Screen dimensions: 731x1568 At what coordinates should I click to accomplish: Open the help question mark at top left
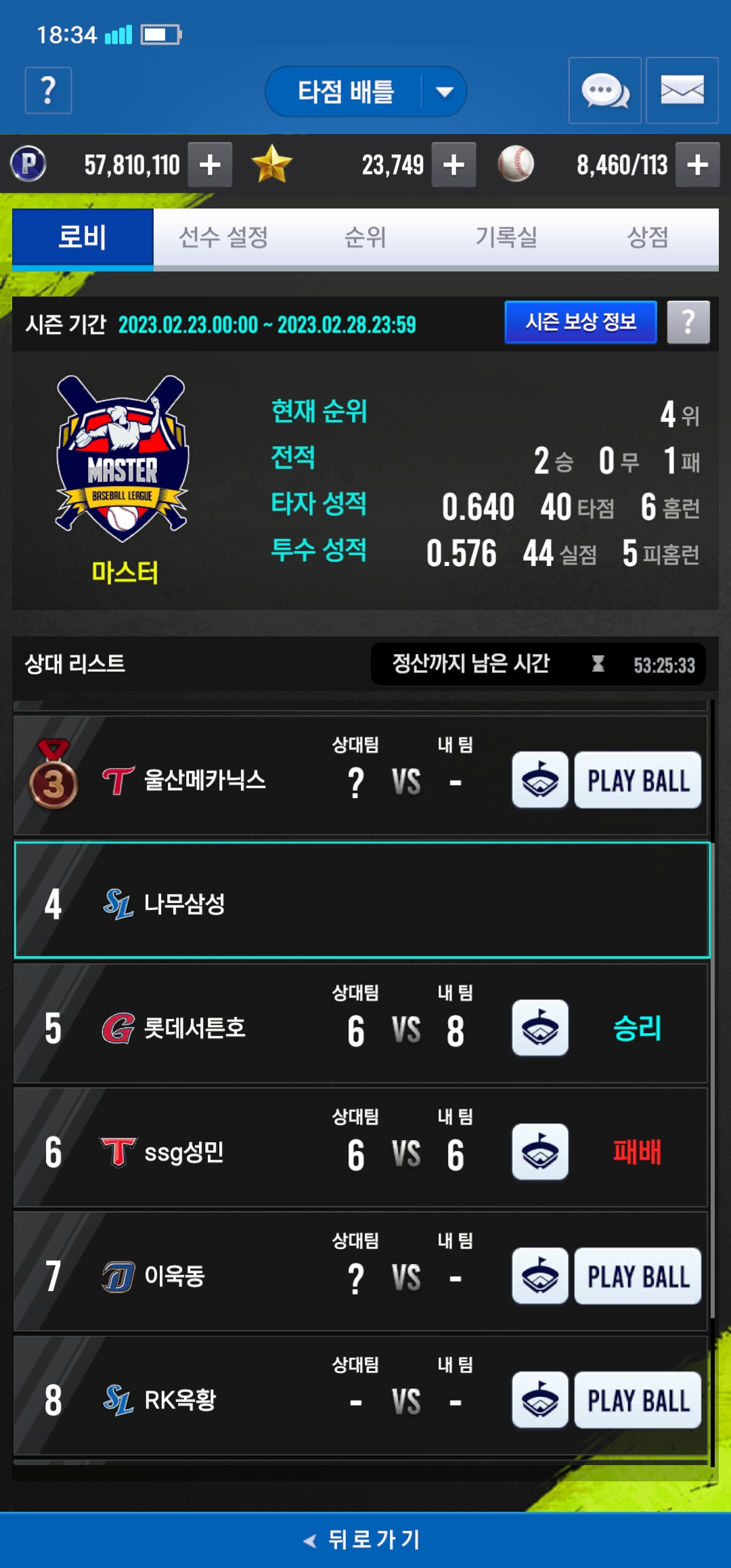48,90
